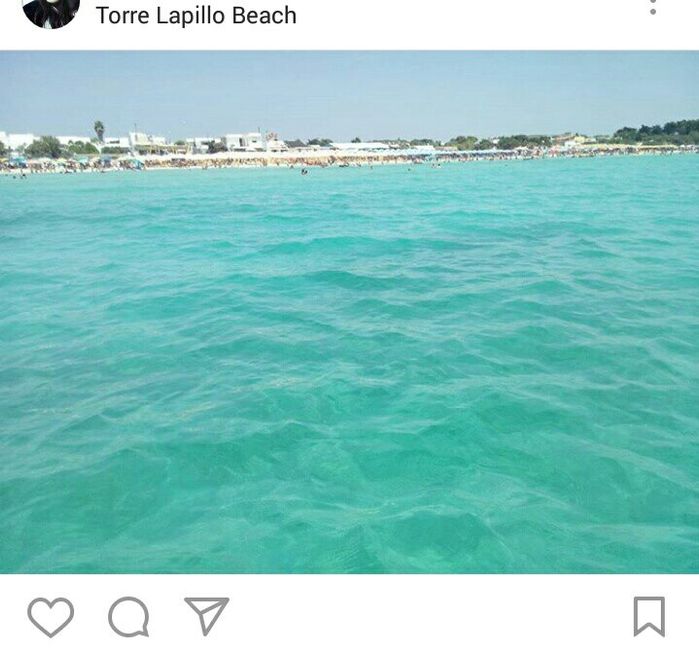Open the Torre Lapillo Beach location
This screenshot has width=699, height=650.
coord(196,16)
